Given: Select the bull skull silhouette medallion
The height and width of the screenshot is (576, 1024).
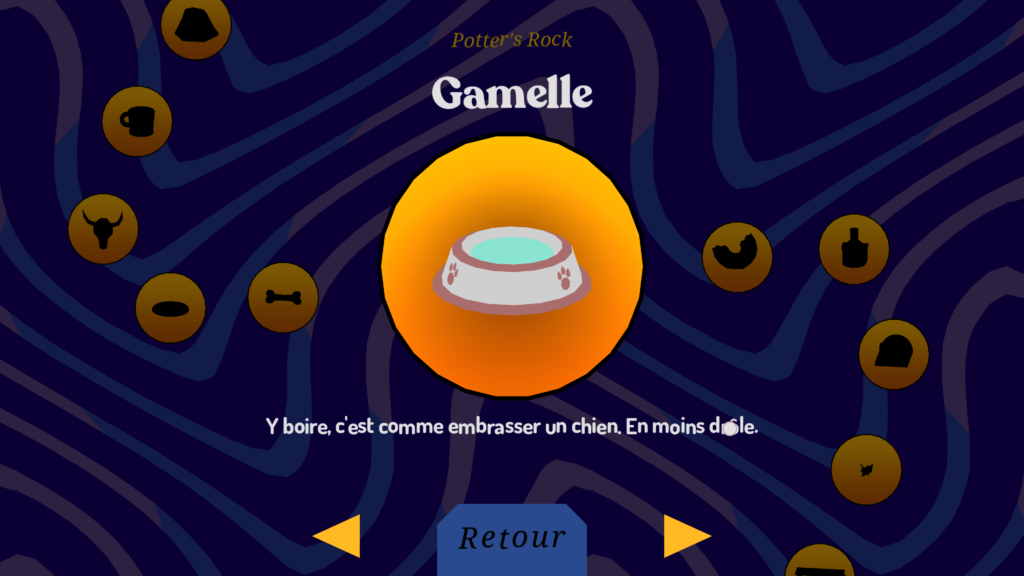Looking at the screenshot, I should point(103,229).
